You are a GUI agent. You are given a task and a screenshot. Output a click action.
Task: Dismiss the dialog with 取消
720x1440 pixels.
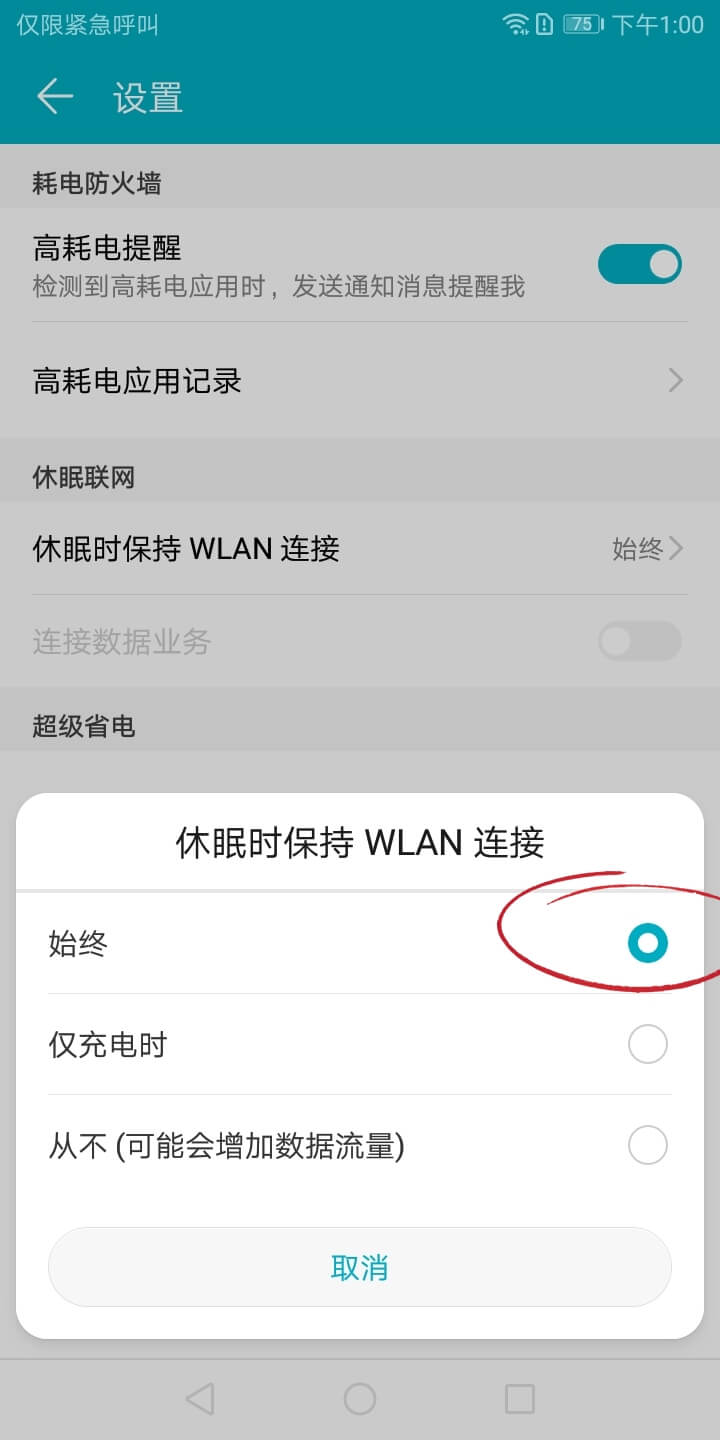click(359, 1268)
